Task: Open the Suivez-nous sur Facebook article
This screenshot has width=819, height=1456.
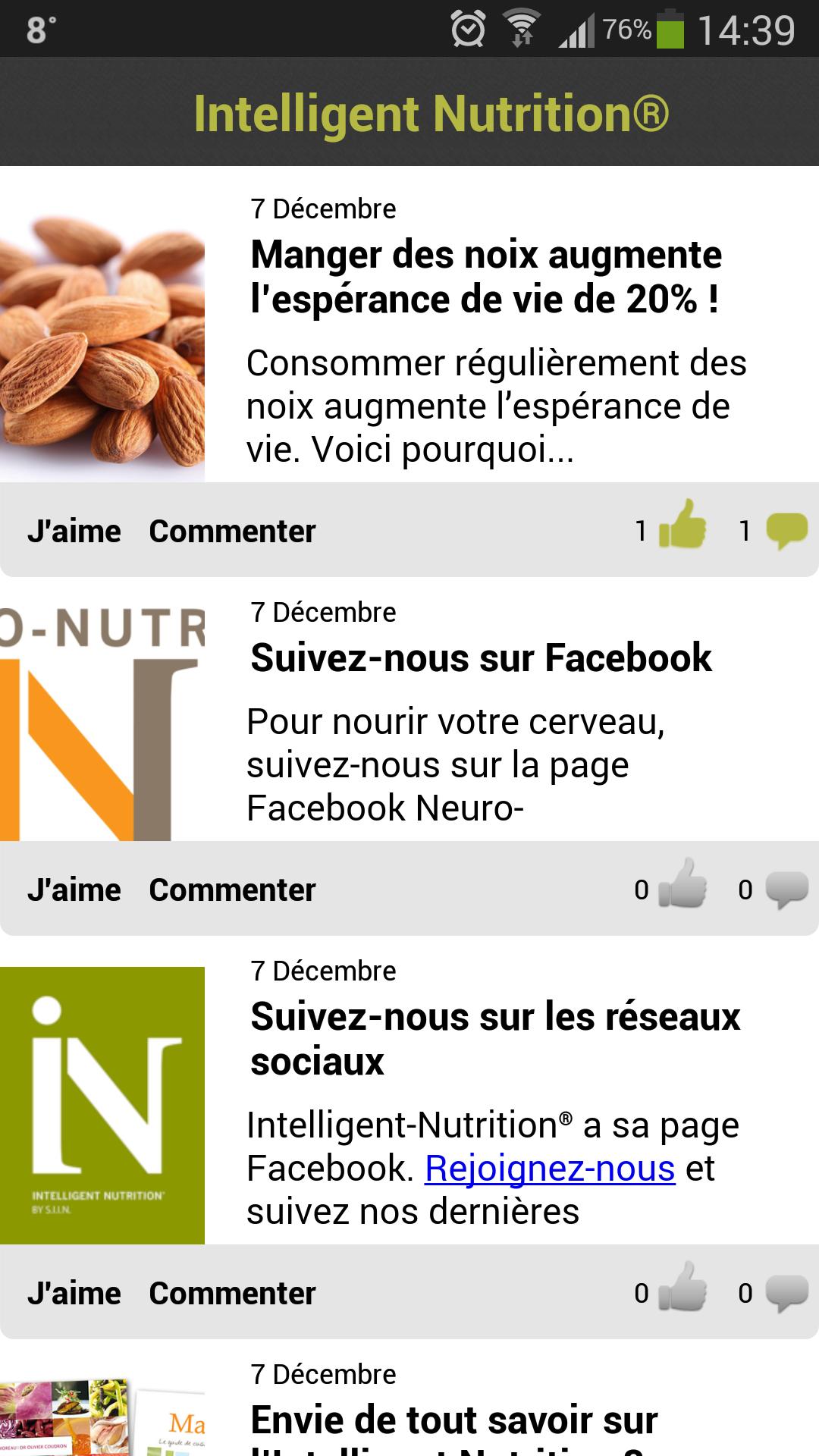Action: point(480,658)
